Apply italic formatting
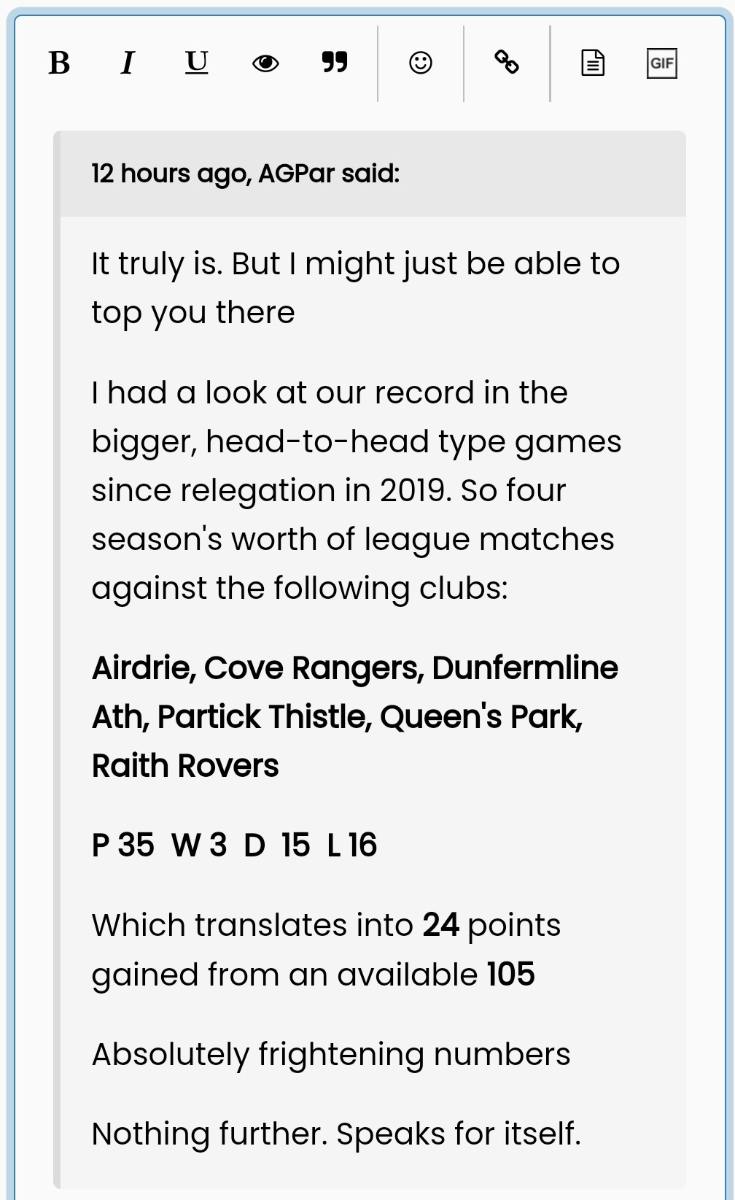This screenshot has height=1200, width=735. pos(127,64)
